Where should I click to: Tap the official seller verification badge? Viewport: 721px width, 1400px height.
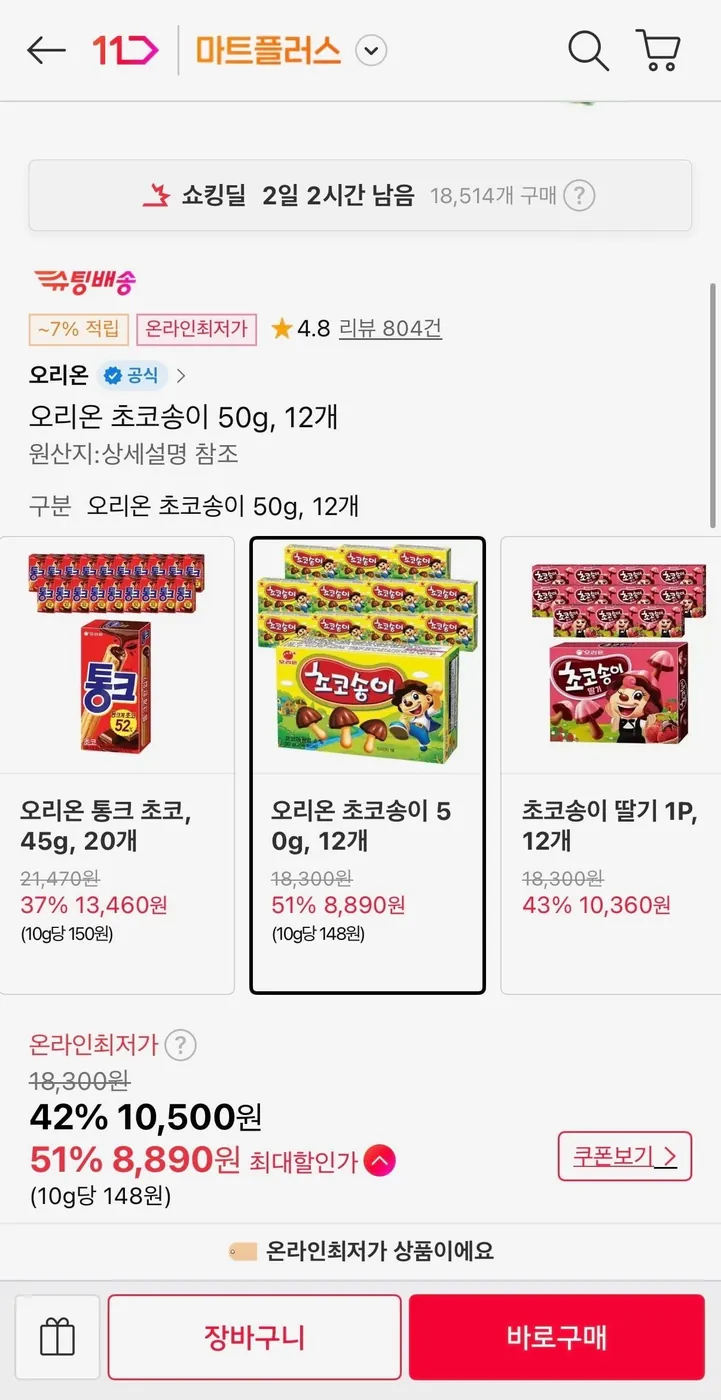pos(132,375)
